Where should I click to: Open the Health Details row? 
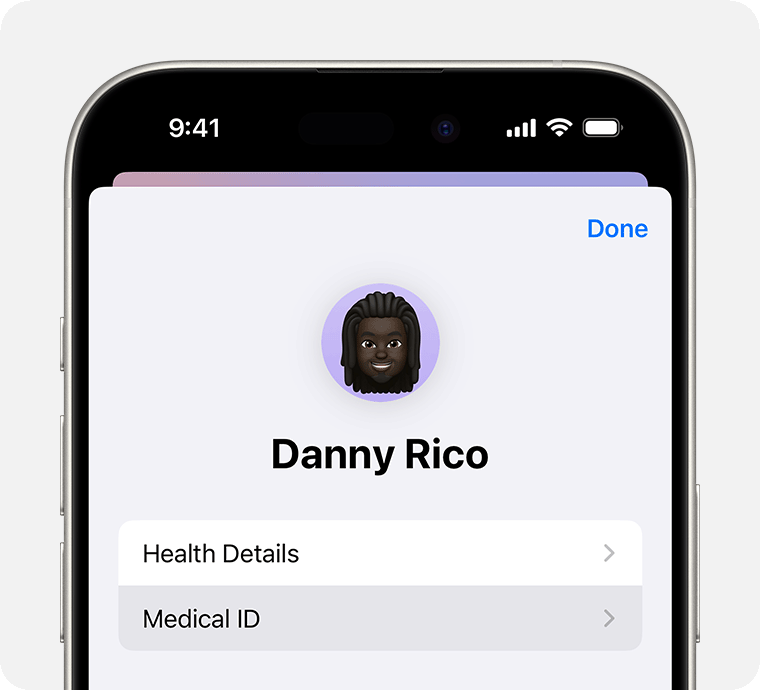pos(380,553)
